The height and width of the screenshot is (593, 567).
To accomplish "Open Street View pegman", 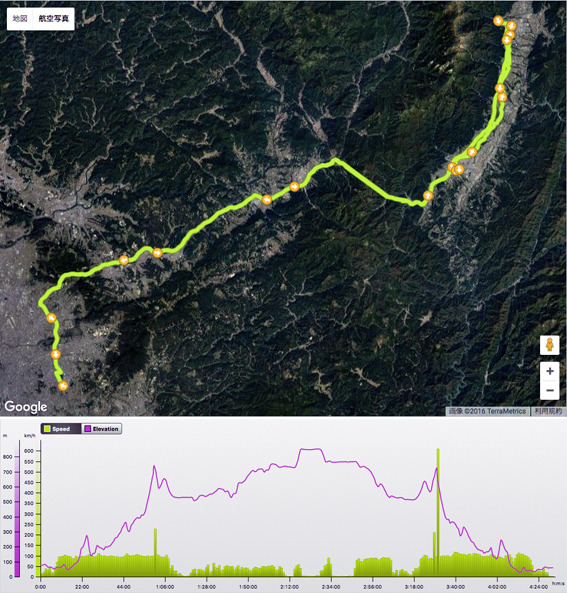I will coord(550,345).
